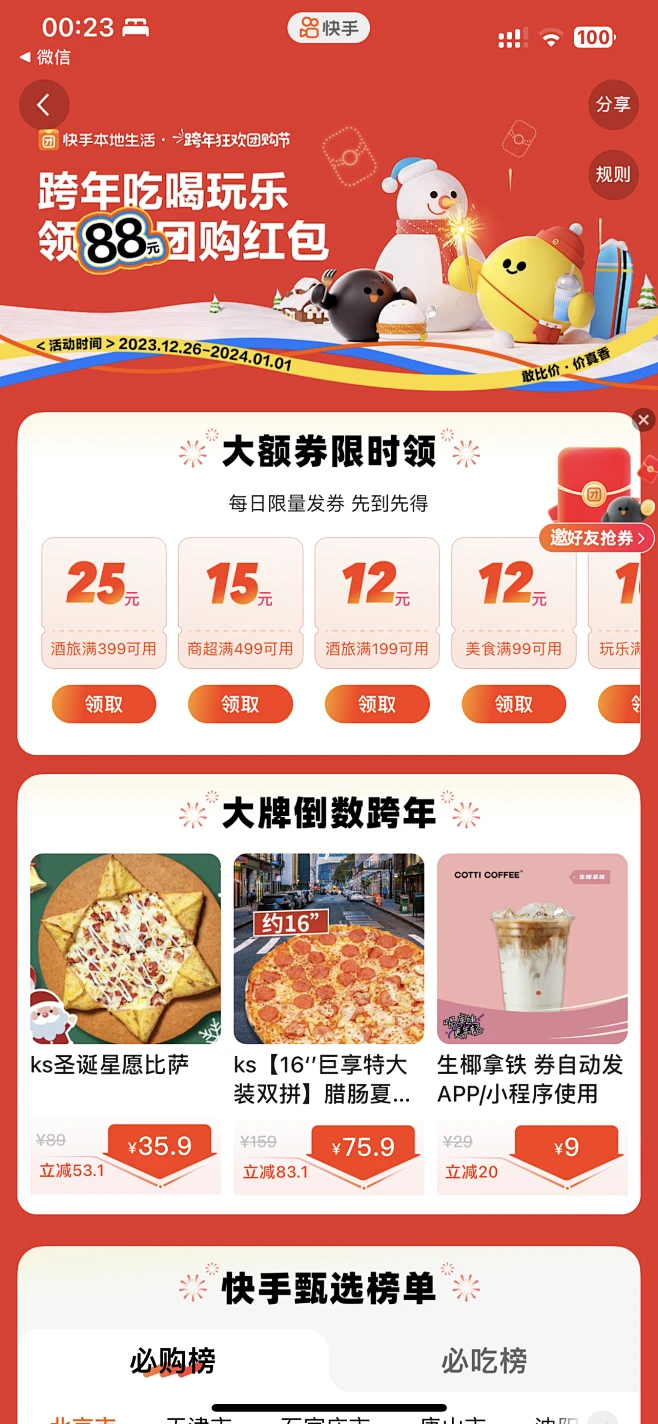Tap the 分享 share button

pos(613,105)
